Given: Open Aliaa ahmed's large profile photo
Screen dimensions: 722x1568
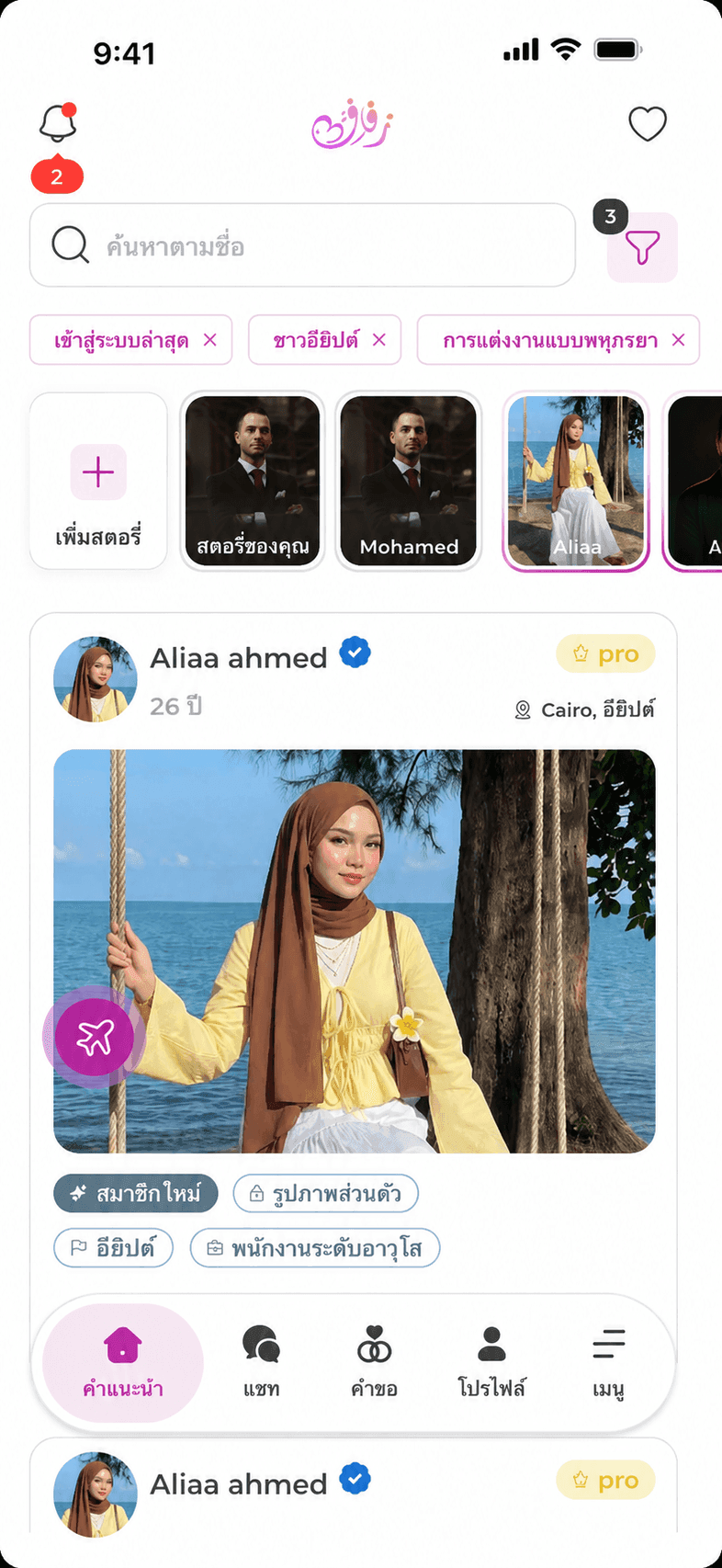Looking at the screenshot, I should click(x=355, y=951).
